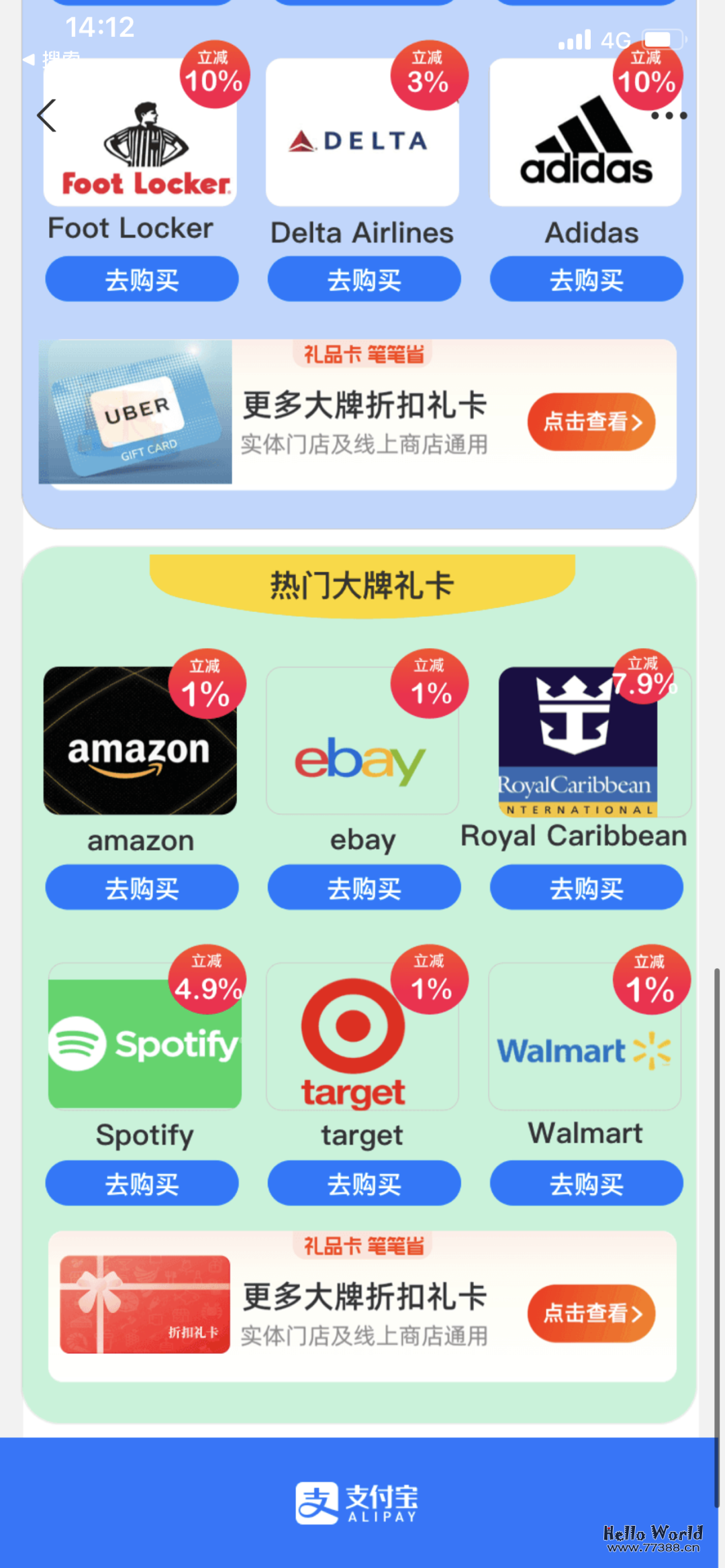Tap the back arrow at top left
Screen dimensions: 725x1568
[47, 115]
